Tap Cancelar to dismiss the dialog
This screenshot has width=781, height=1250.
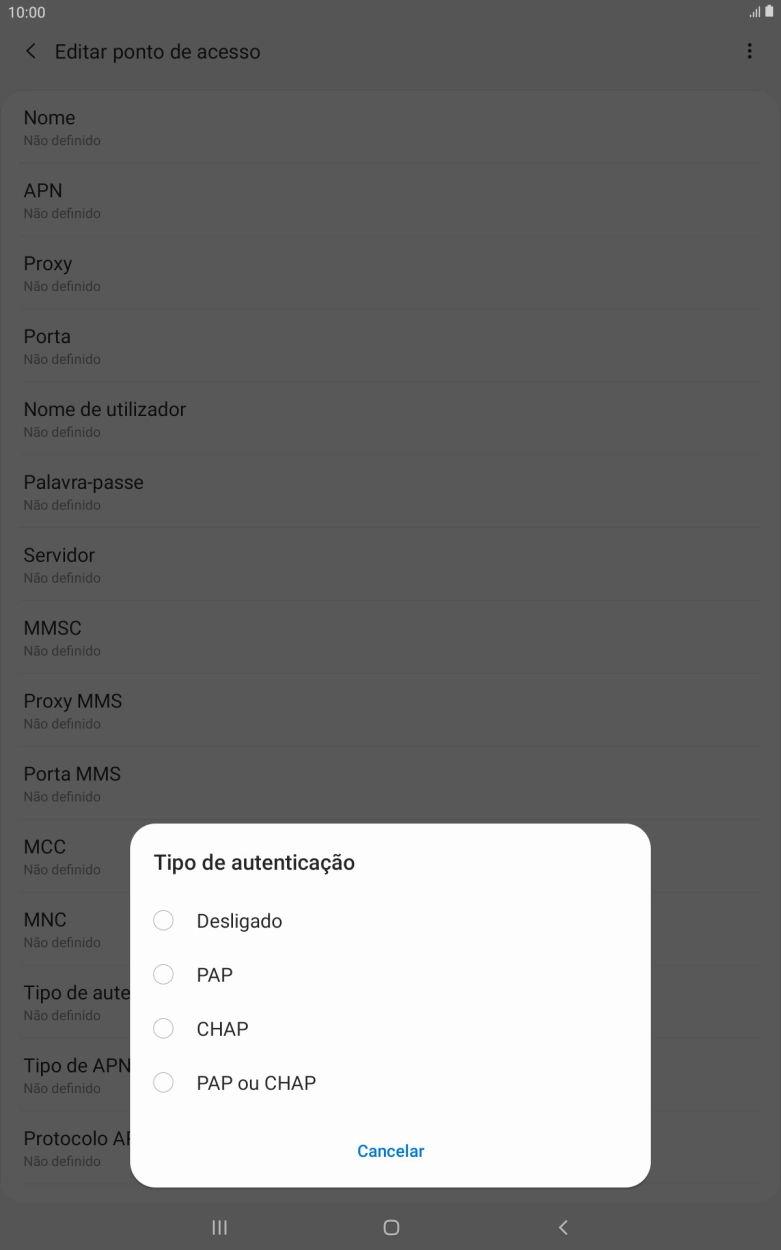coord(390,1151)
